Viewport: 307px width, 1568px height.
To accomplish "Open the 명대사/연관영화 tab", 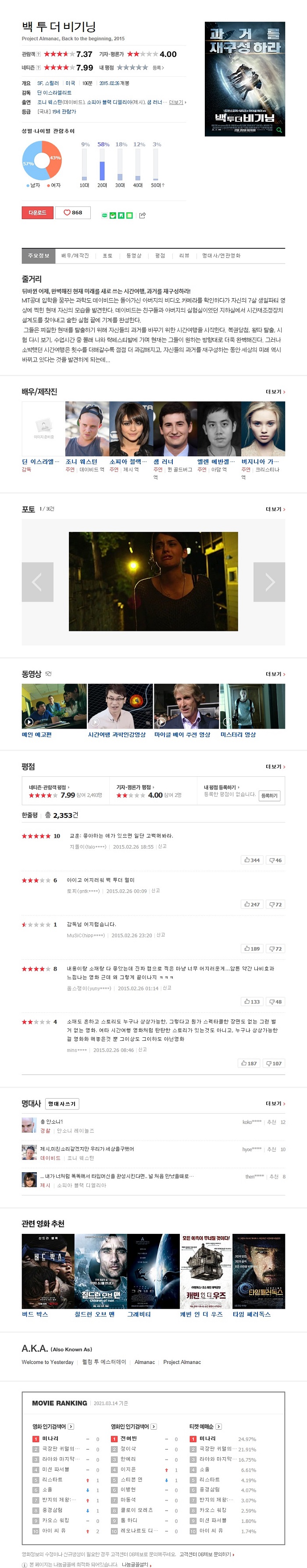I will click(221, 256).
